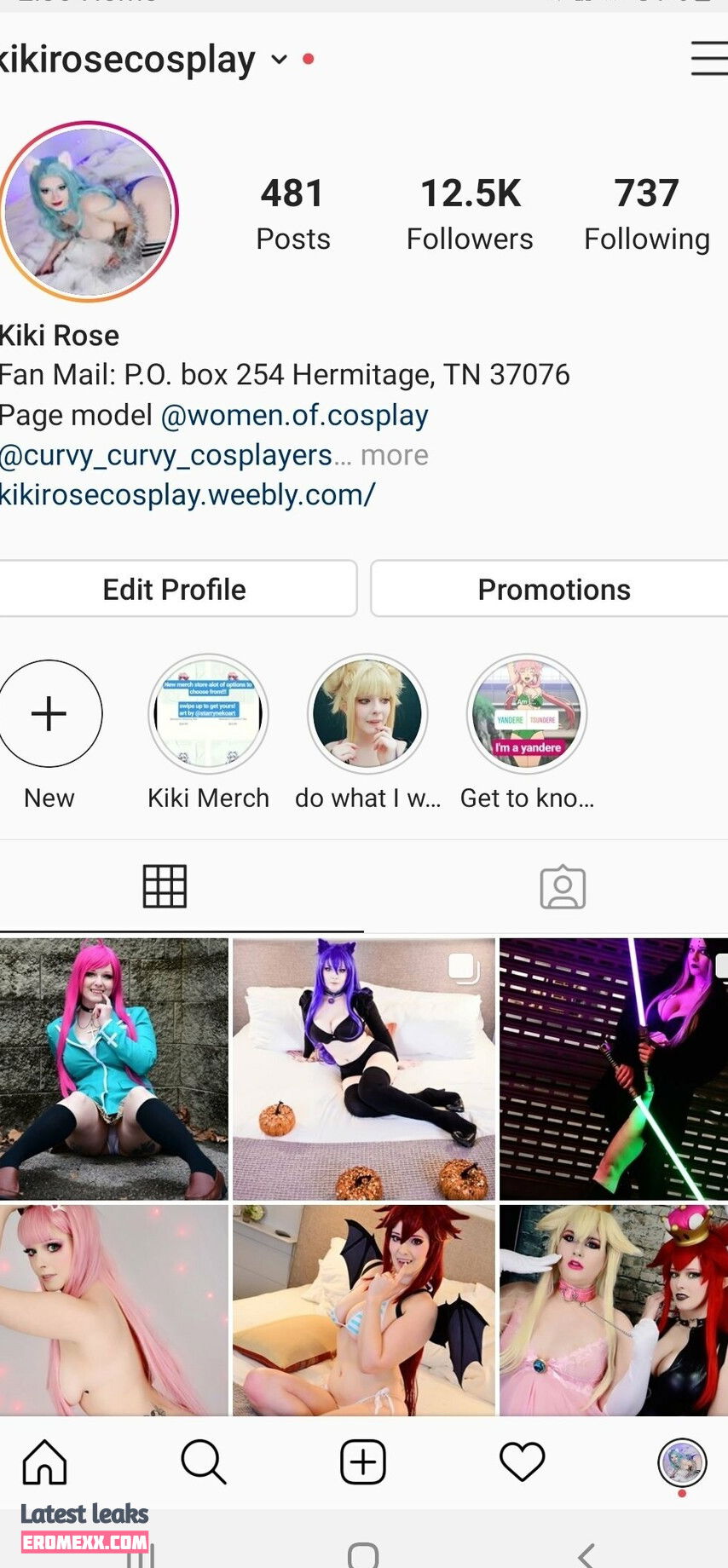Tap the system back button
Viewport: 728px width, 1568px height.
coord(586,1554)
